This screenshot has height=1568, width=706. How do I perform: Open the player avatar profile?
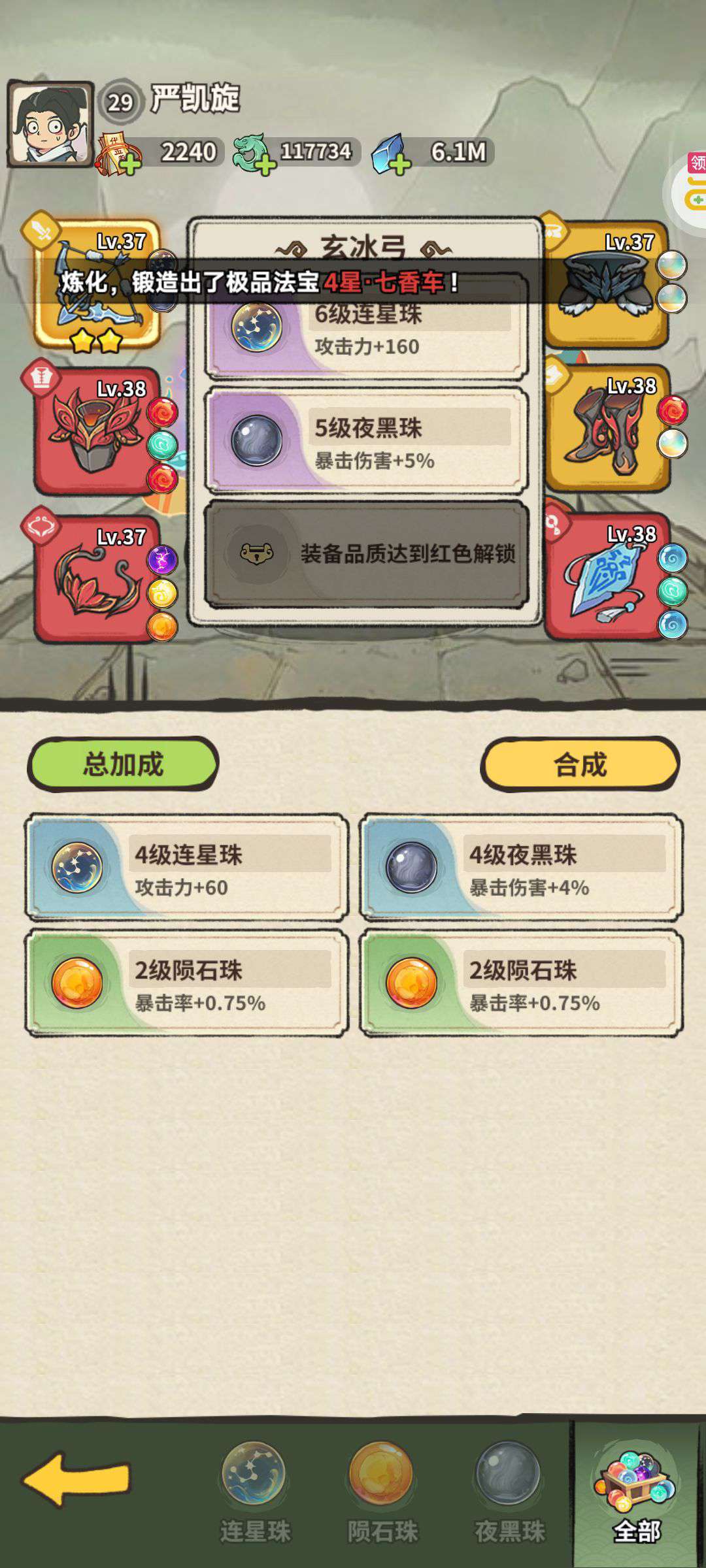pos(50,124)
